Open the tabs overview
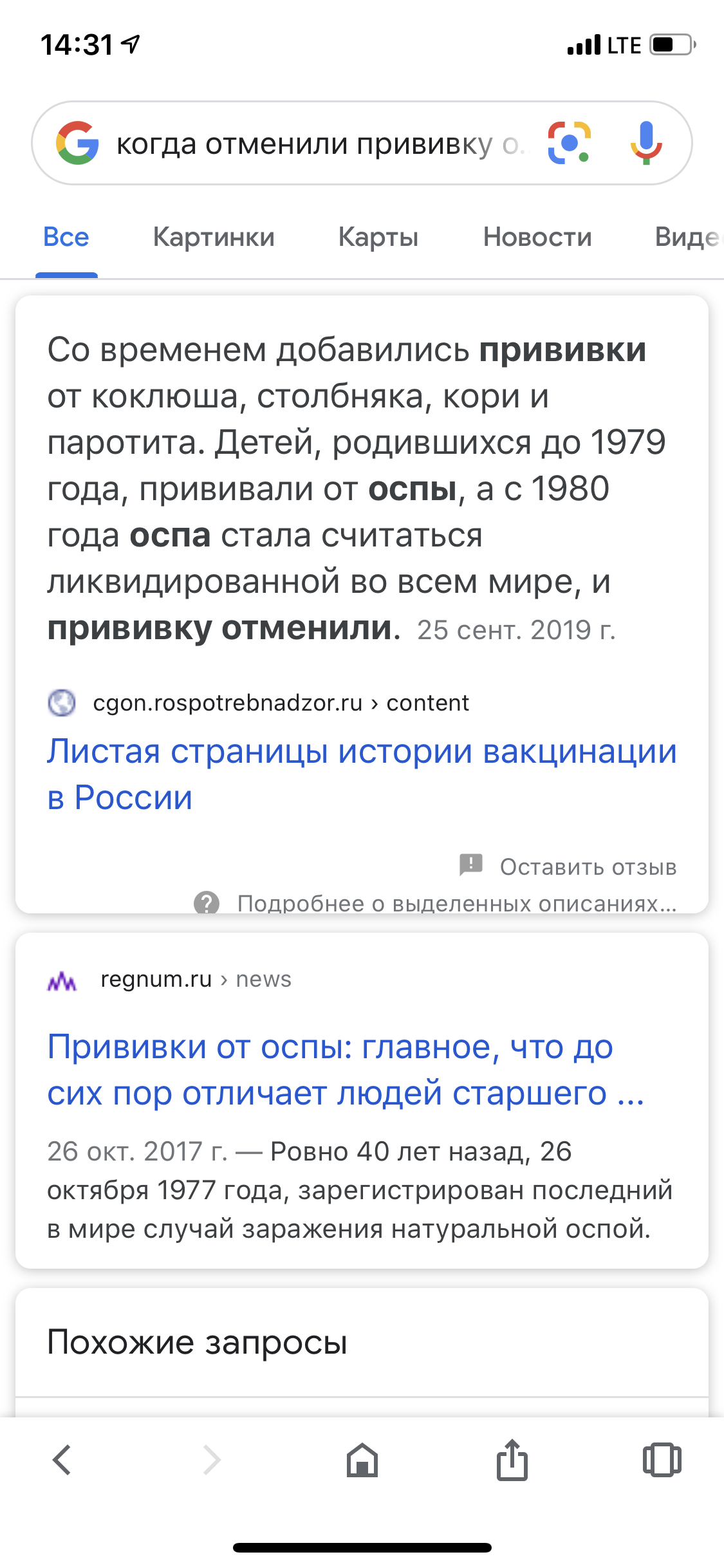724x1568 pixels. [x=662, y=1460]
